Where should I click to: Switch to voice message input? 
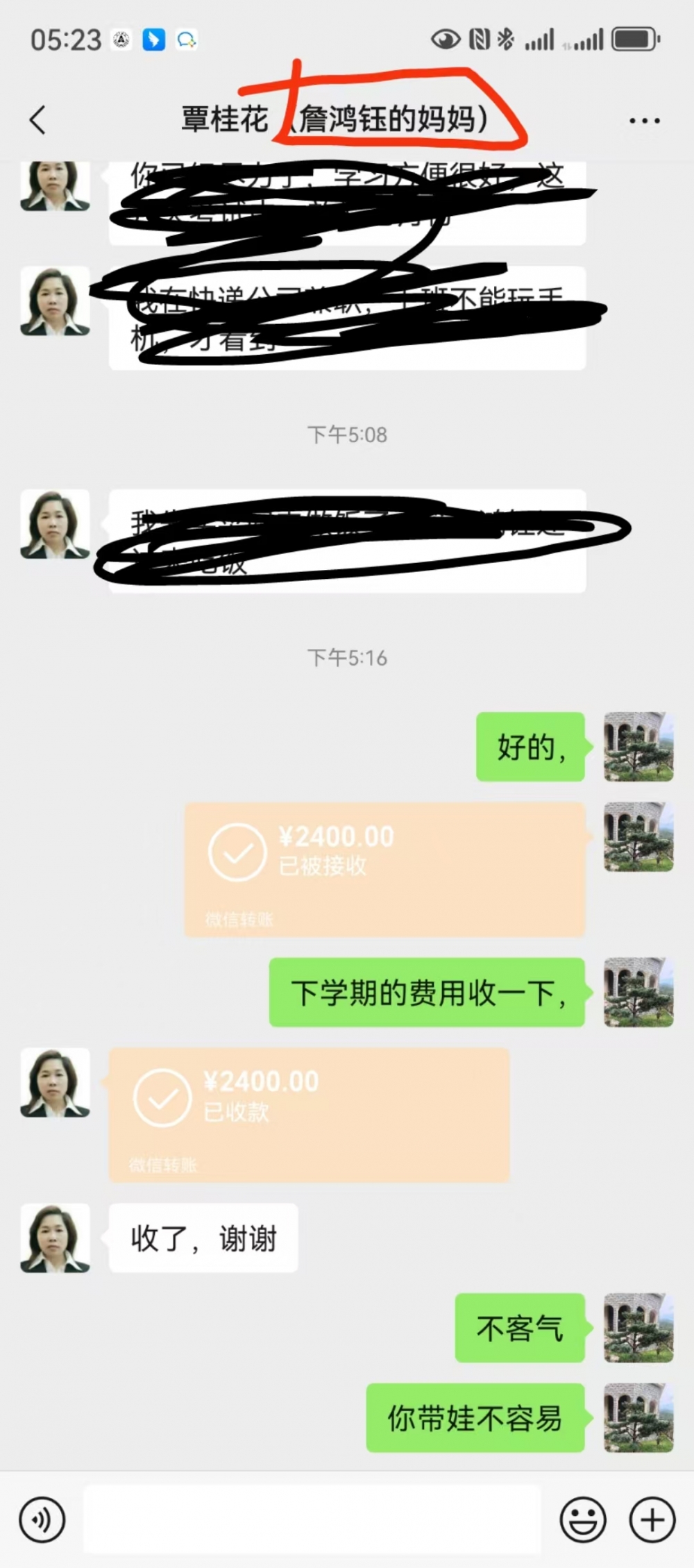42,1519
